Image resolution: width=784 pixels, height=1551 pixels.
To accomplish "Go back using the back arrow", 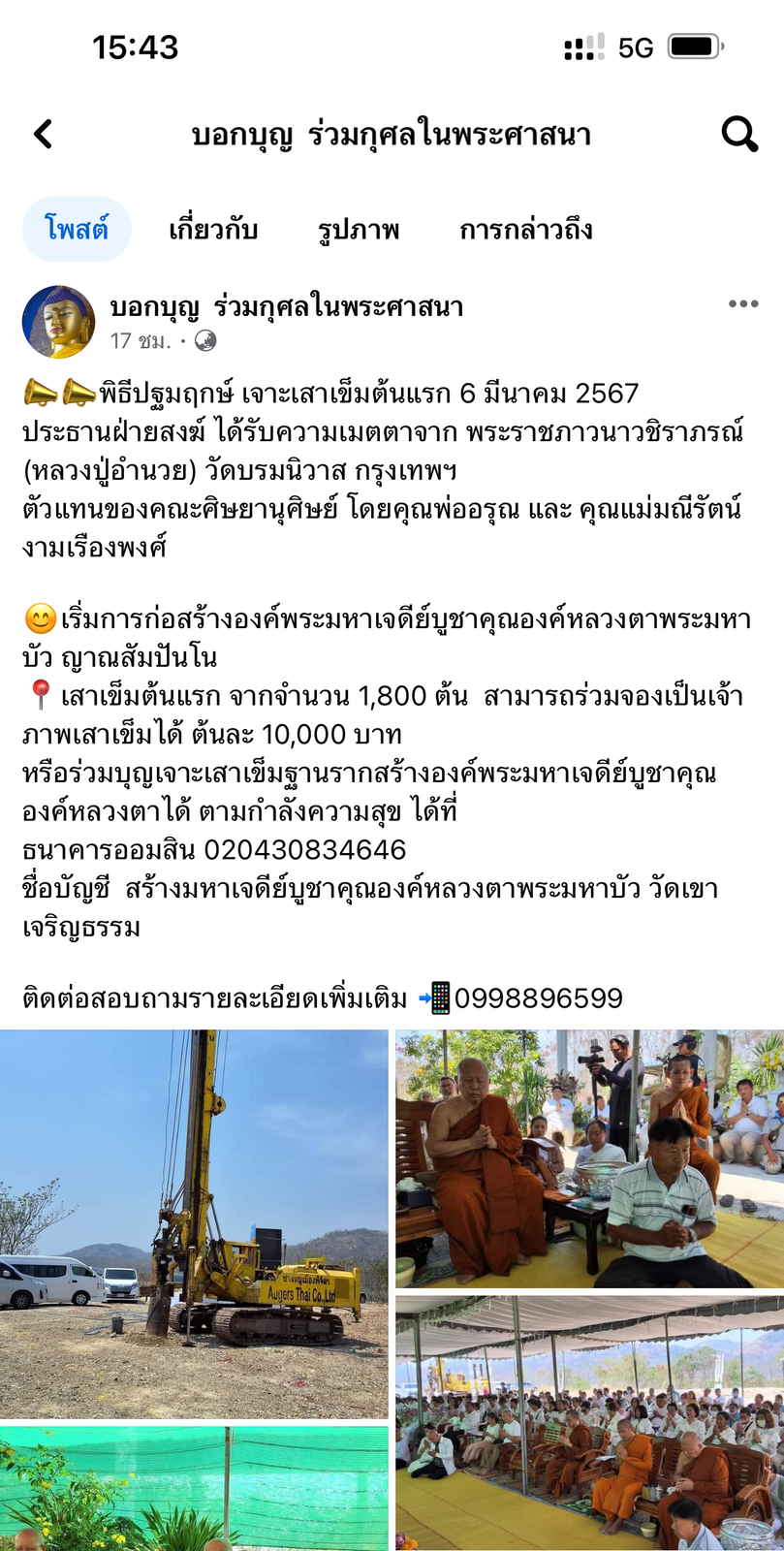I will click(43, 134).
